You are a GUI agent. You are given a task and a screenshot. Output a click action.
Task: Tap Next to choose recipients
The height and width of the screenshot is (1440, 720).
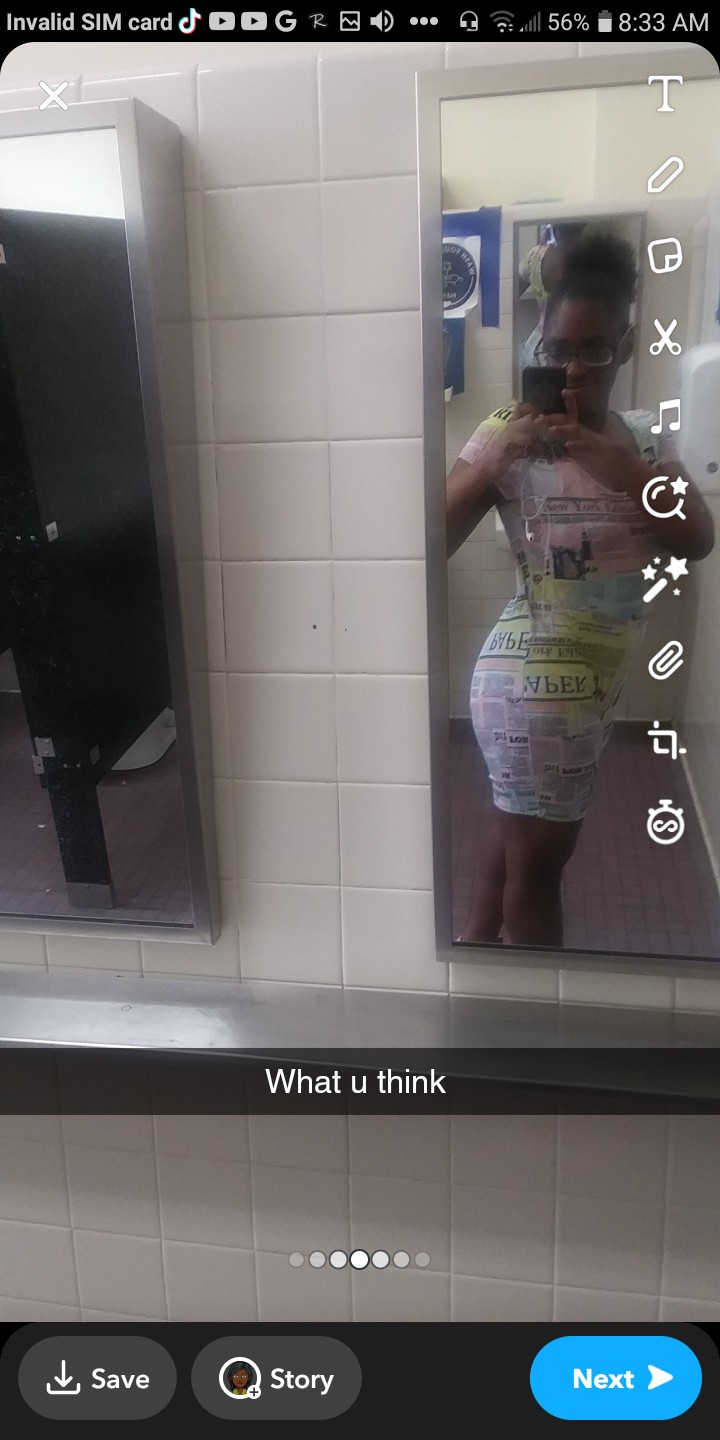coord(615,1378)
